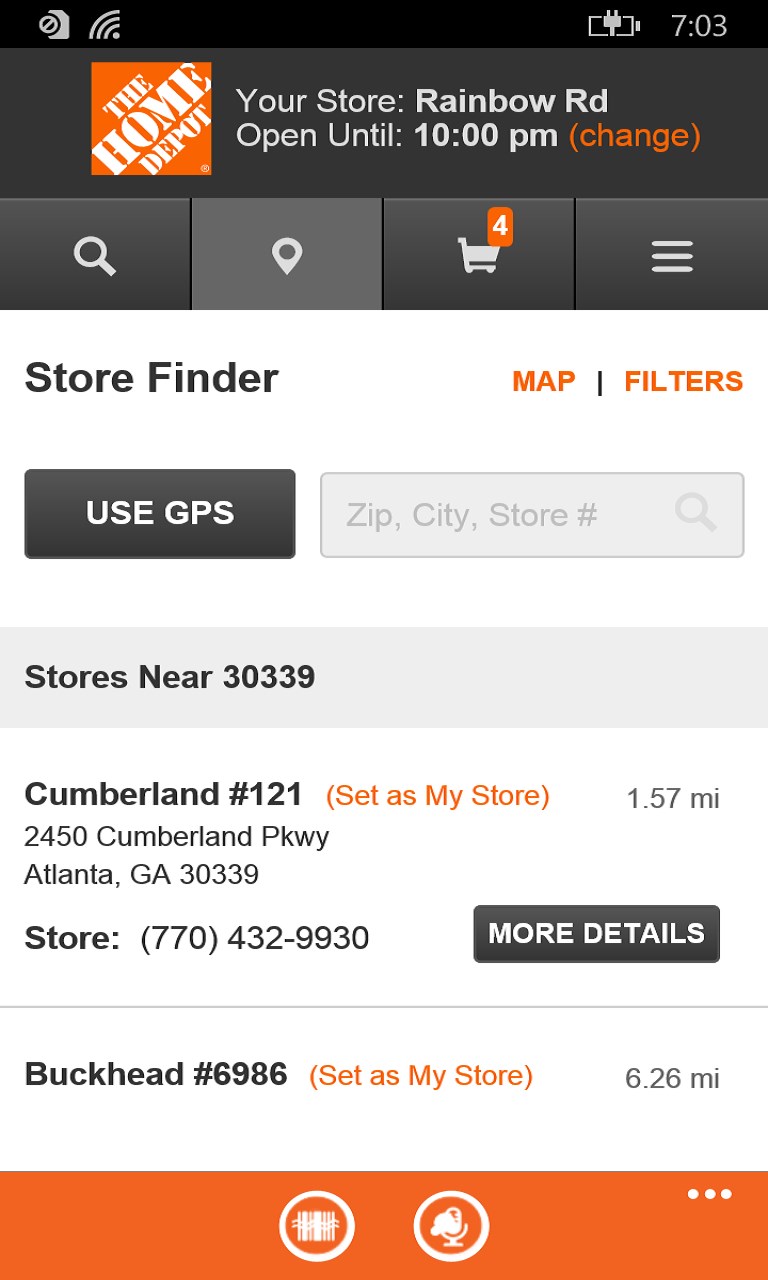This screenshot has height=1280, width=768.
Task: Open the search magnifier tab
Action: pos(95,256)
